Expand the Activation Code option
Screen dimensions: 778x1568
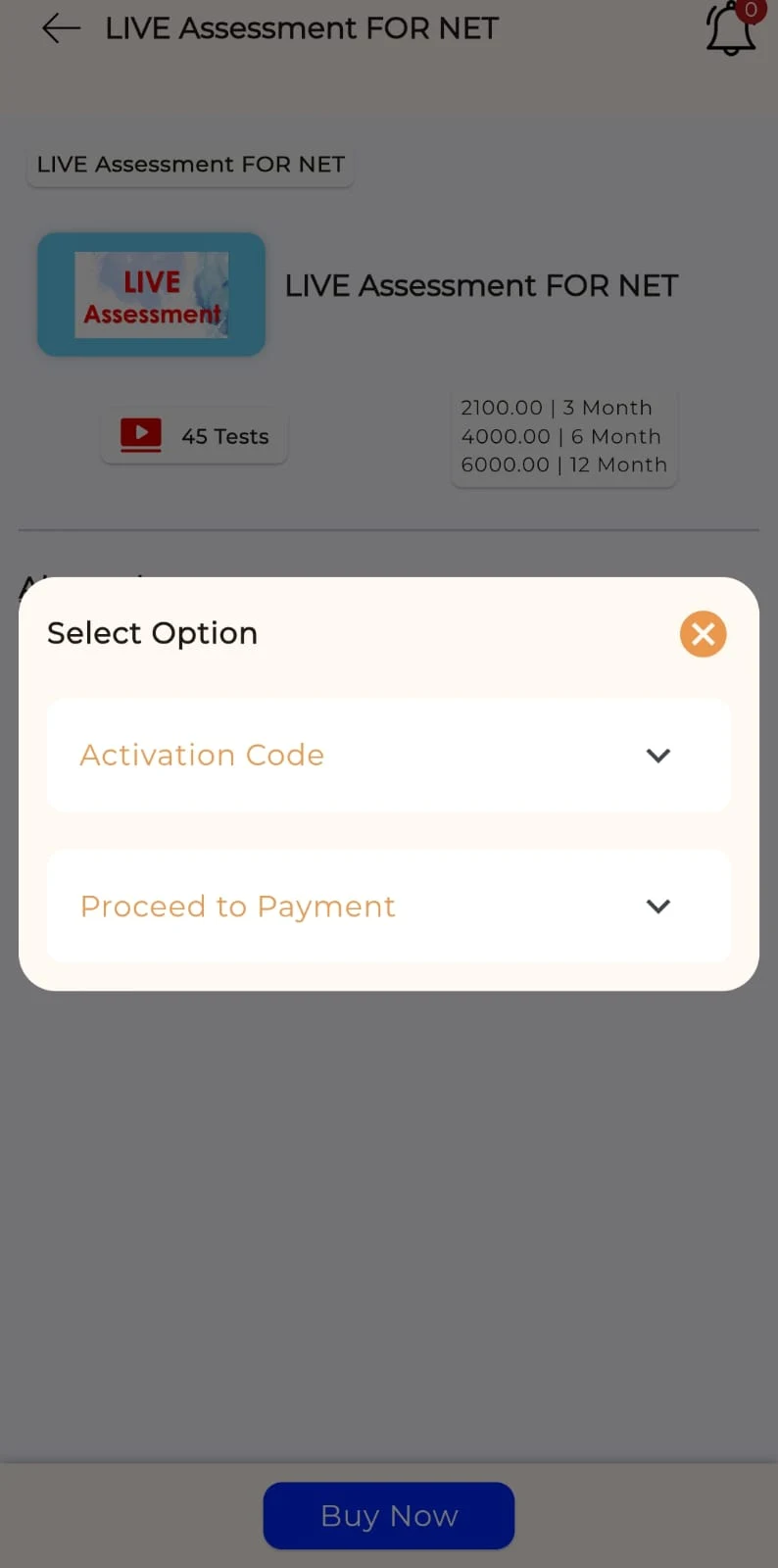click(x=389, y=756)
